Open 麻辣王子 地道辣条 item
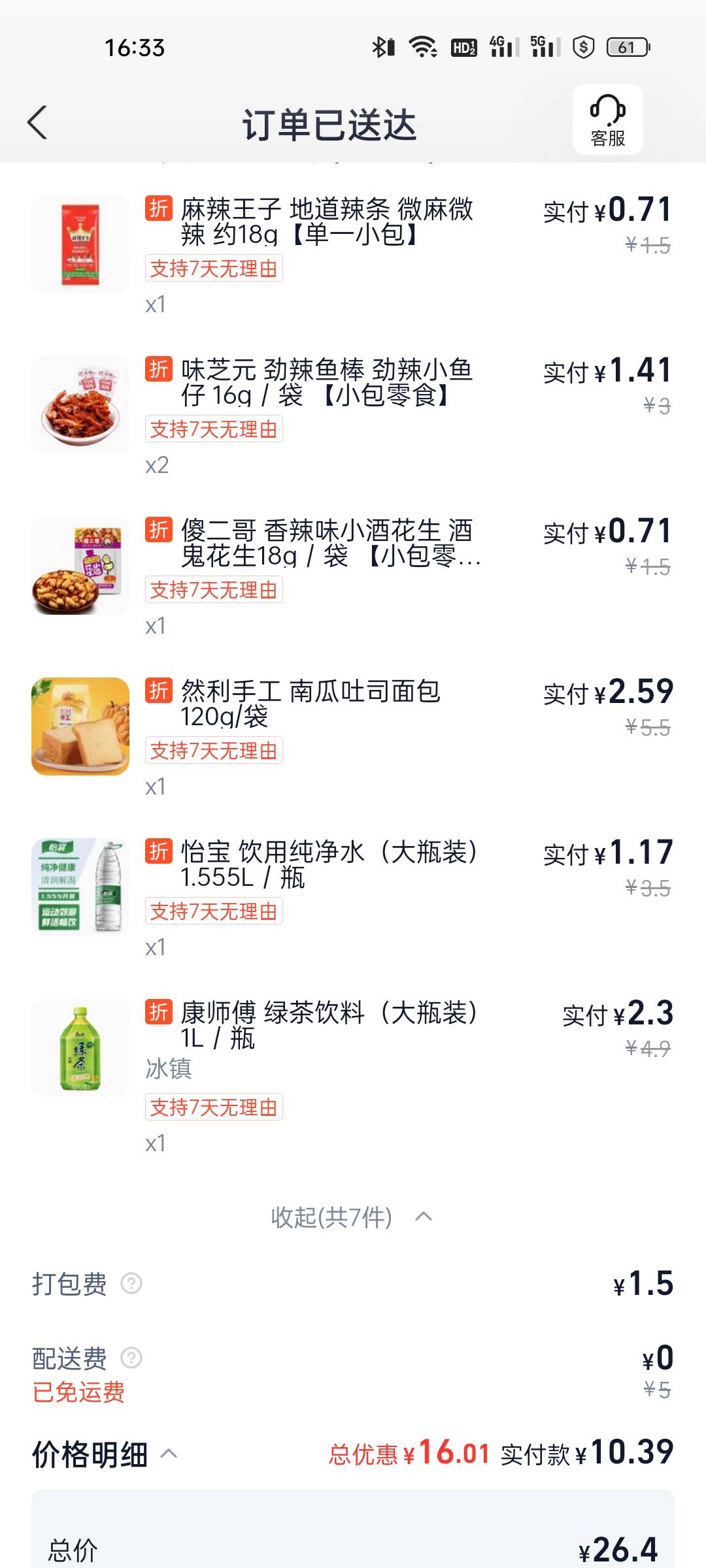Screen dimensions: 706x1568 pos(326,222)
